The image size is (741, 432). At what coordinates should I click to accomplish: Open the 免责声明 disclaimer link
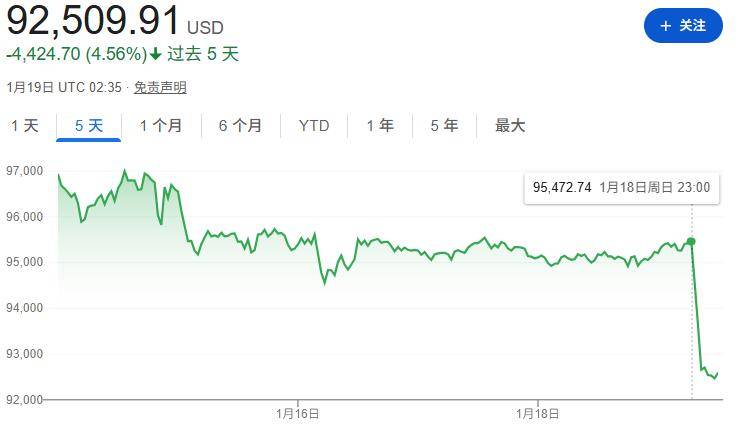tap(160, 88)
